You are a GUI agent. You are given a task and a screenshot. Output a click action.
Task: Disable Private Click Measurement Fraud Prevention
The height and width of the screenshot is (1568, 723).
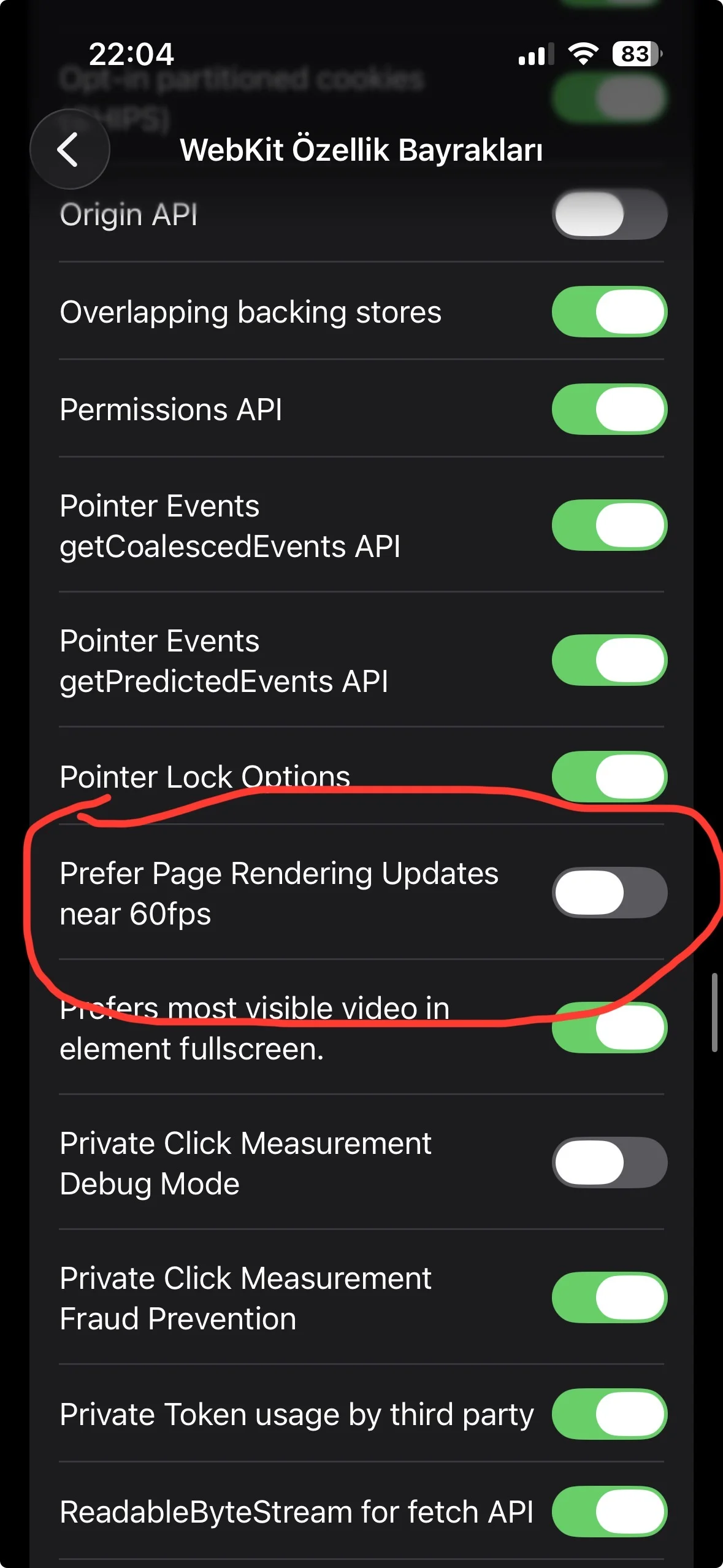point(609,1297)
